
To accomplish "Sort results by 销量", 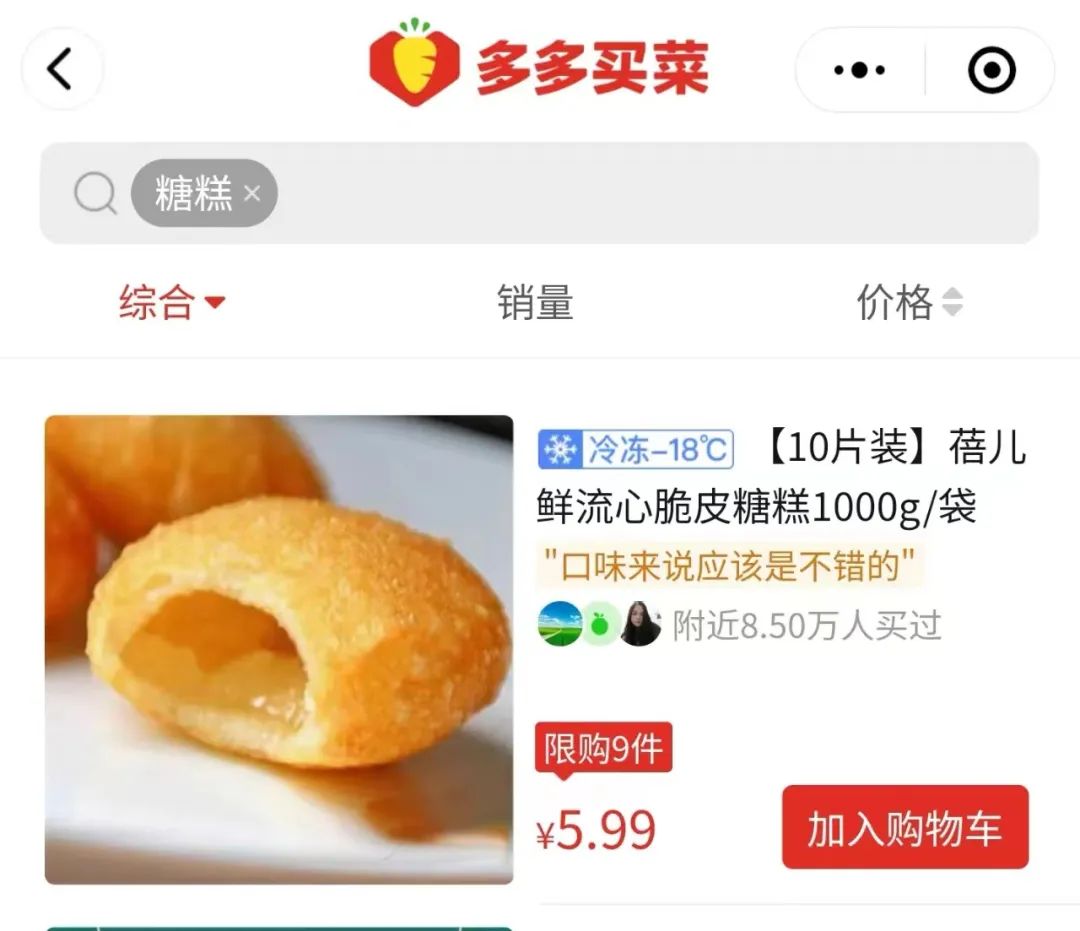I will [x=535, y=302].
